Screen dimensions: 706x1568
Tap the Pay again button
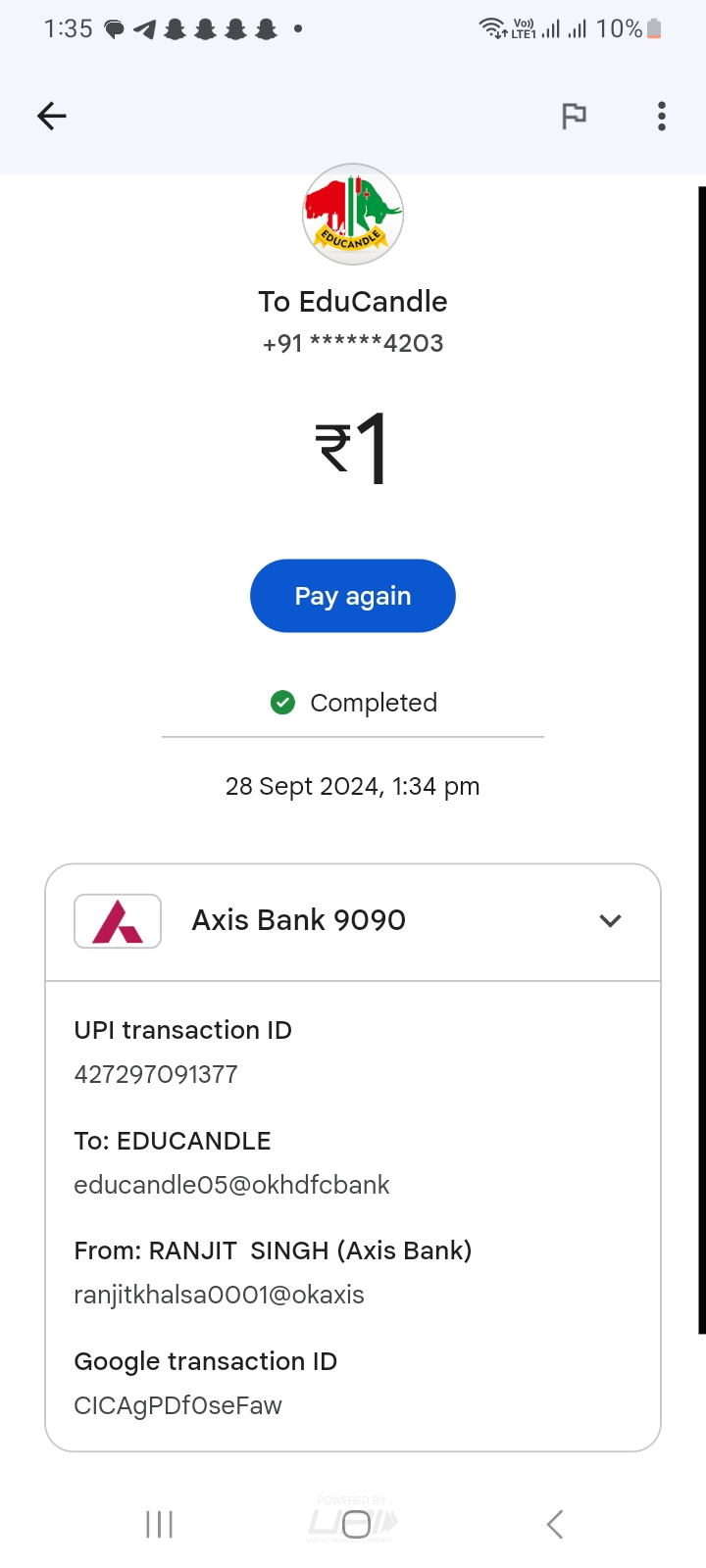[353, 596]
